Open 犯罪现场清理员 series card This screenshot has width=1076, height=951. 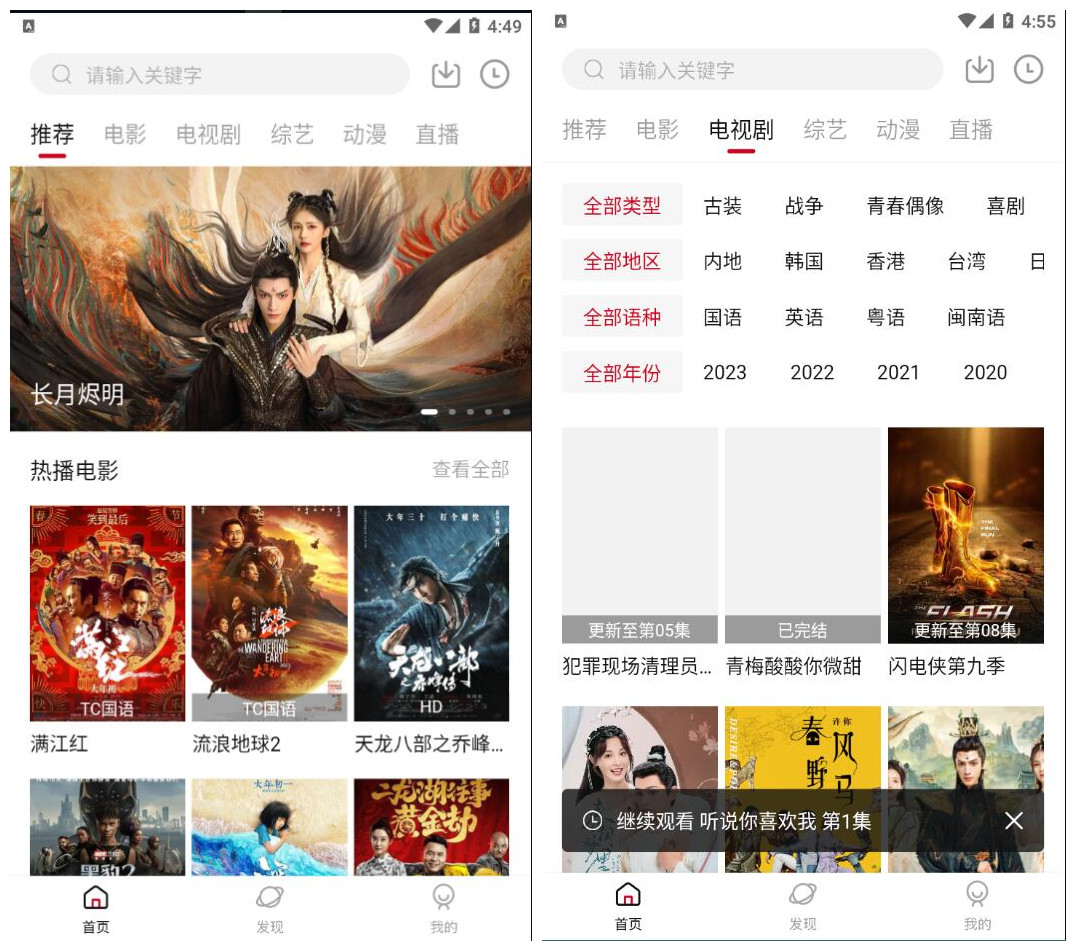(639, 535)
